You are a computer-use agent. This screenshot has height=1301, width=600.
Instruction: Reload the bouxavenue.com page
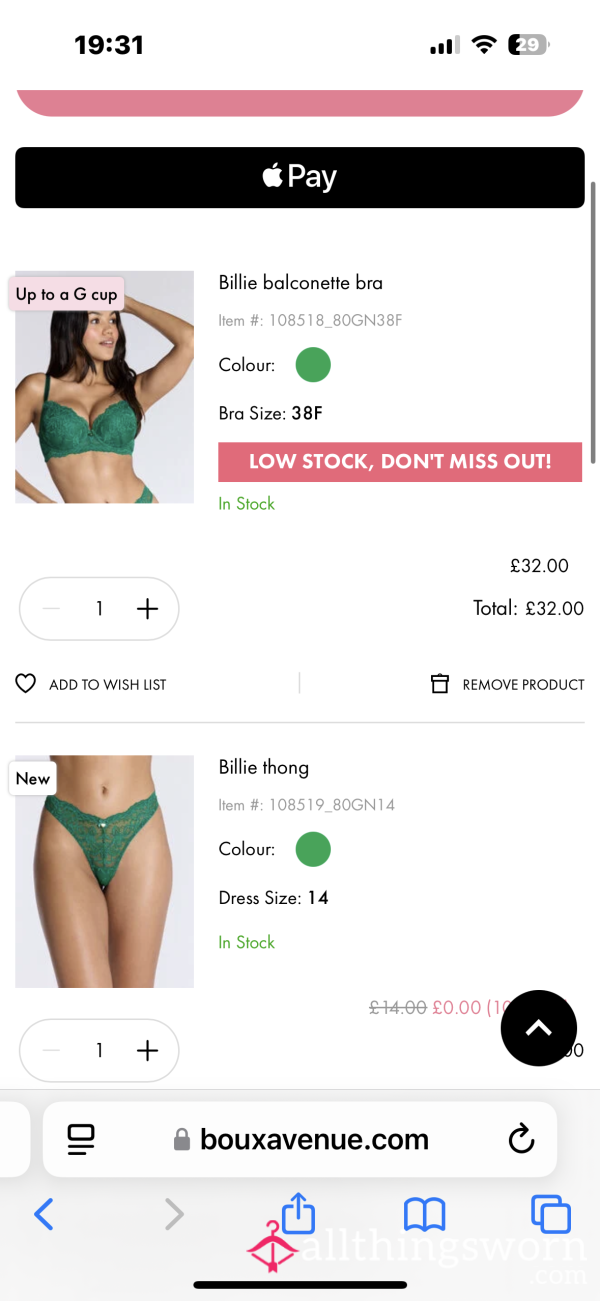(521, 1139)
